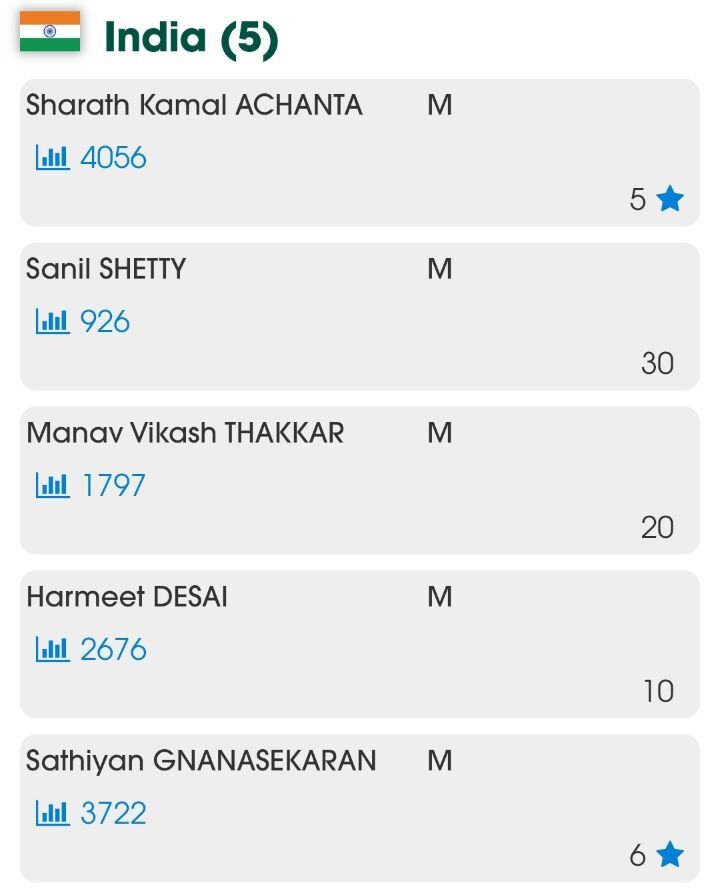View stats link 4056 for Sharath Kamal
720x893 pixels.
point(92,158)
